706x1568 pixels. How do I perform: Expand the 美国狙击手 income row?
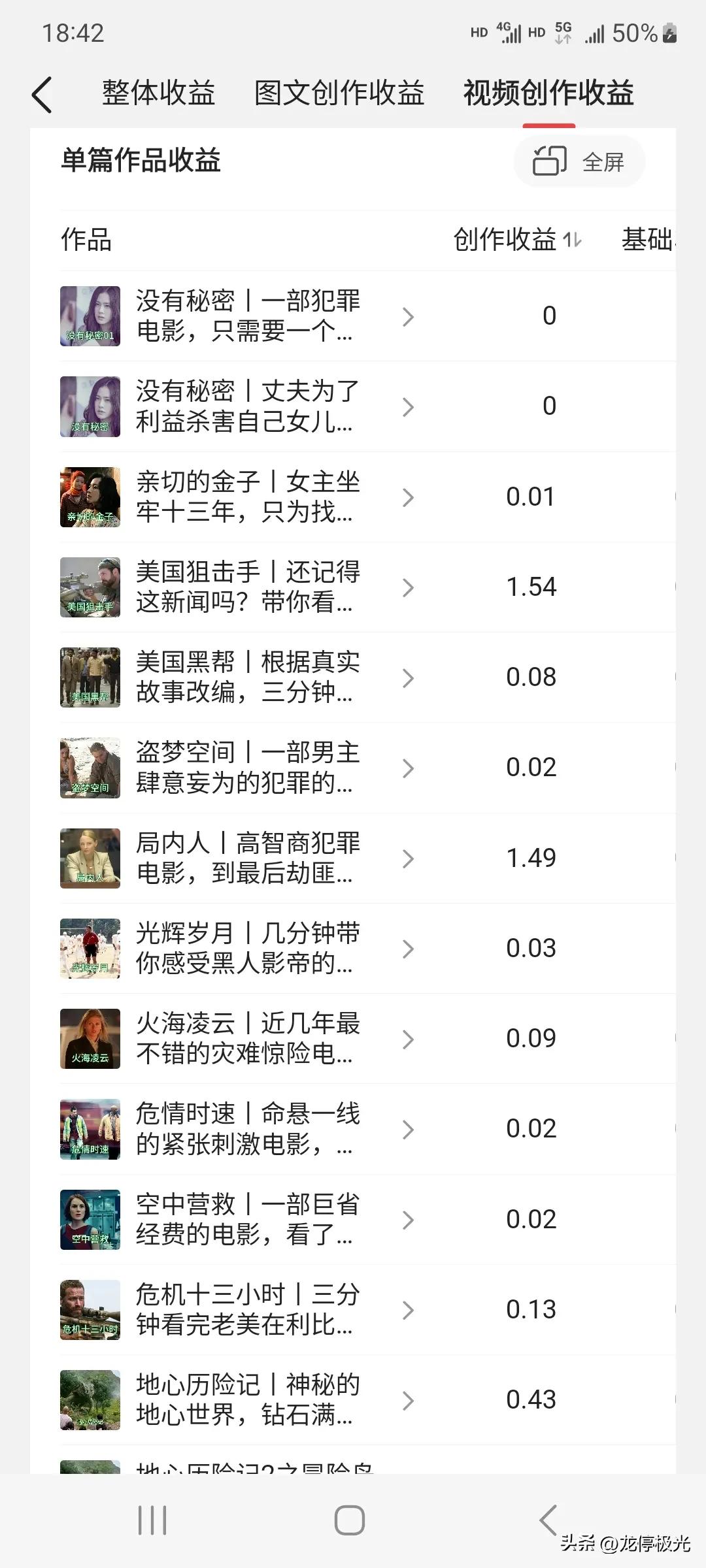click(409, 587)
